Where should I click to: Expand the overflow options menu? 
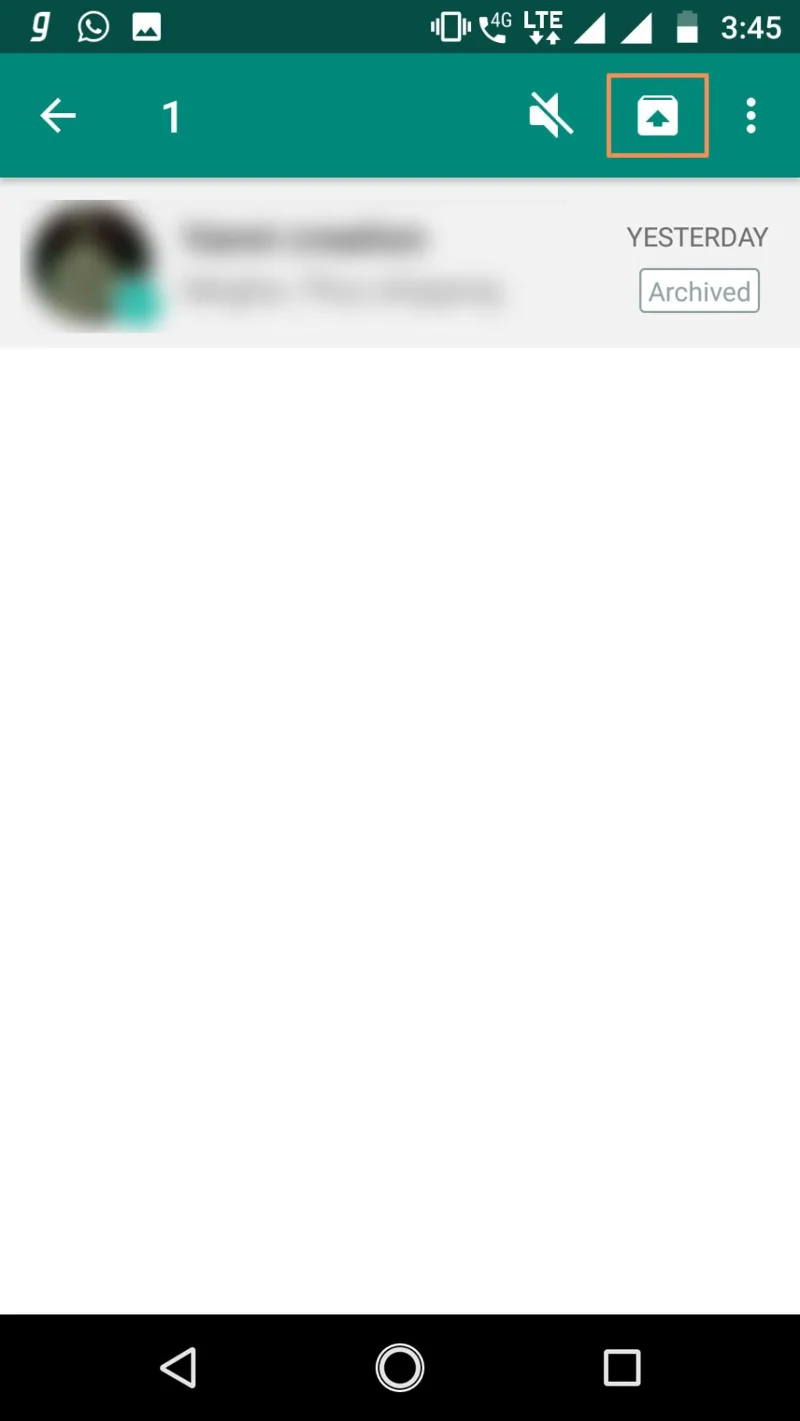click(x=750, y=115)
